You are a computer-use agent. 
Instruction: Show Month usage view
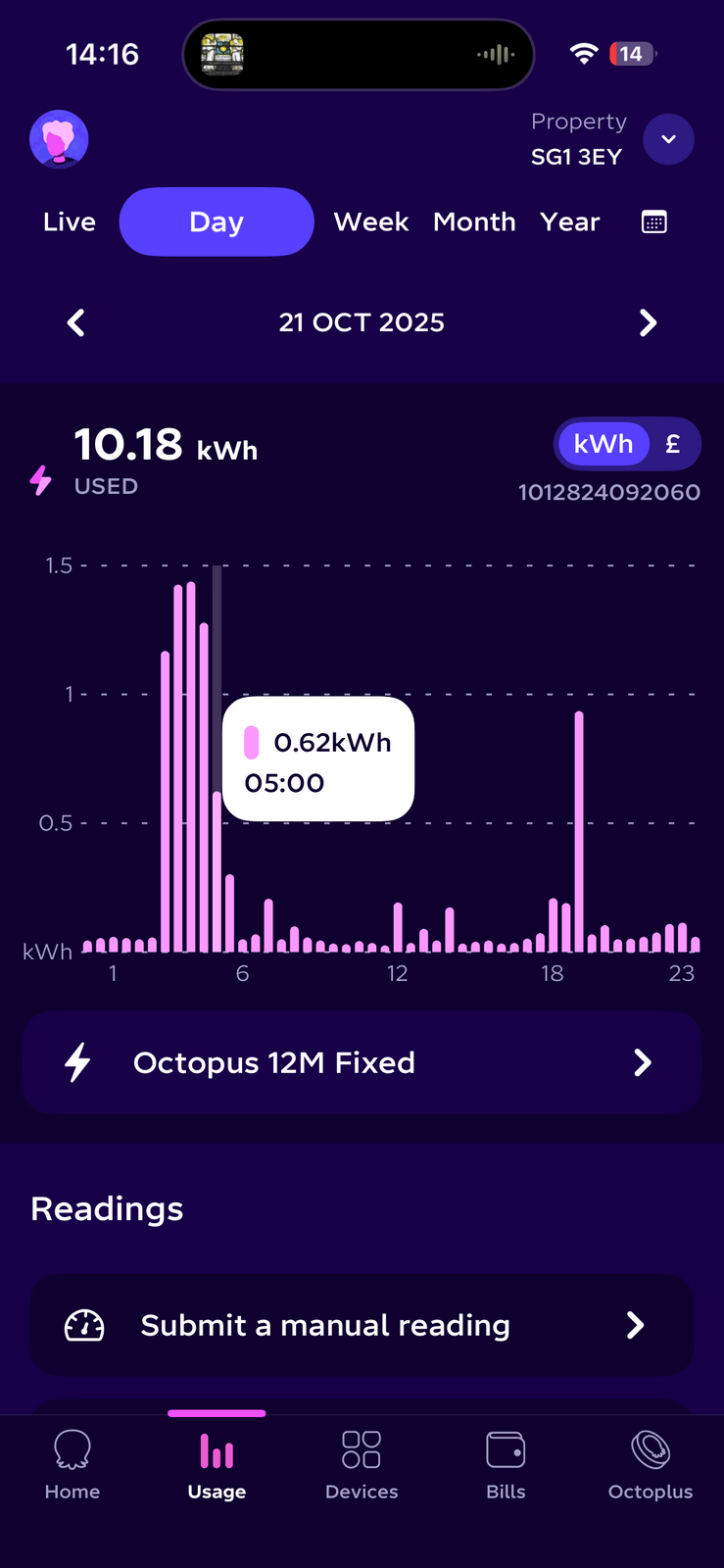(474, 222)
